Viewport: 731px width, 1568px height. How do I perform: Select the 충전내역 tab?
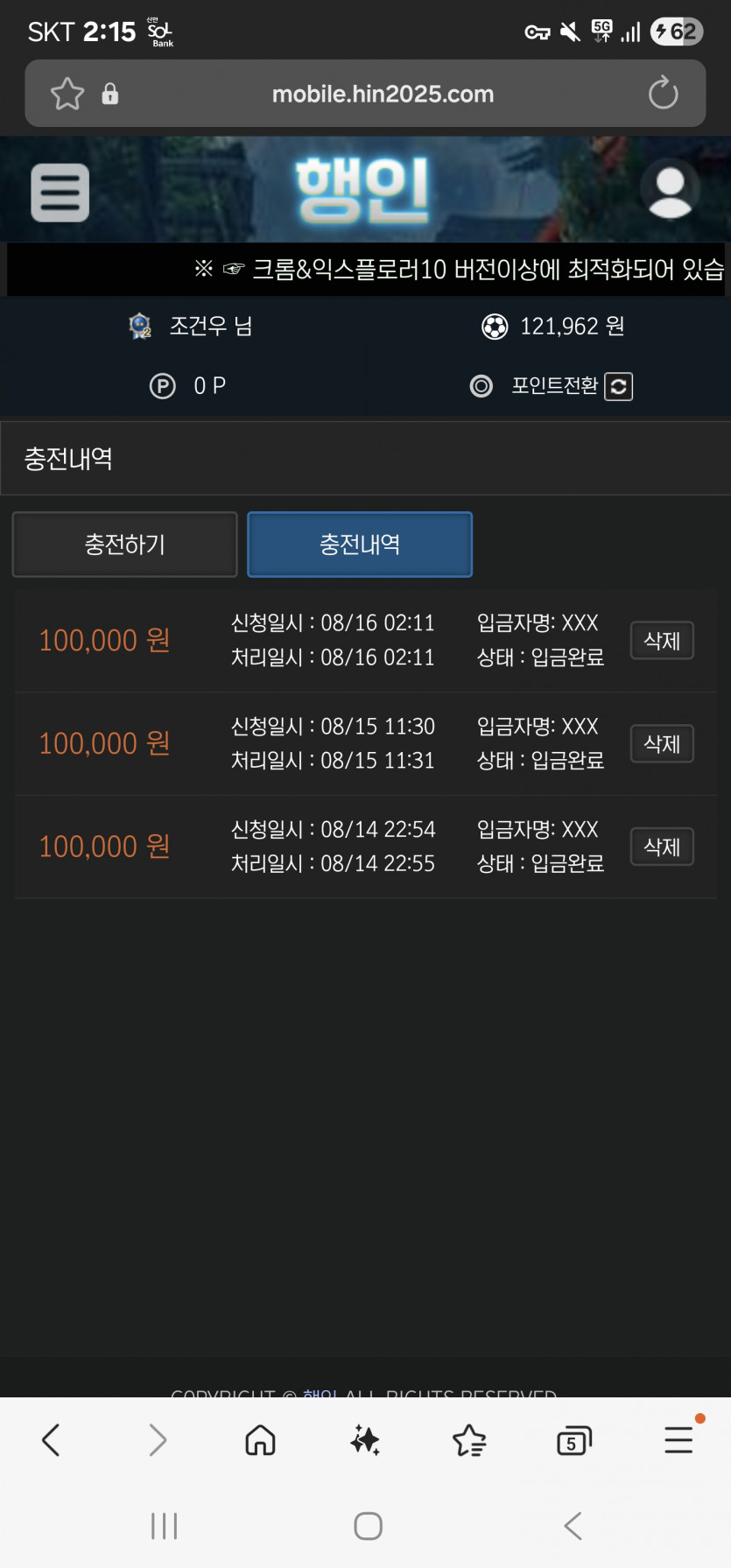(360, 545)
